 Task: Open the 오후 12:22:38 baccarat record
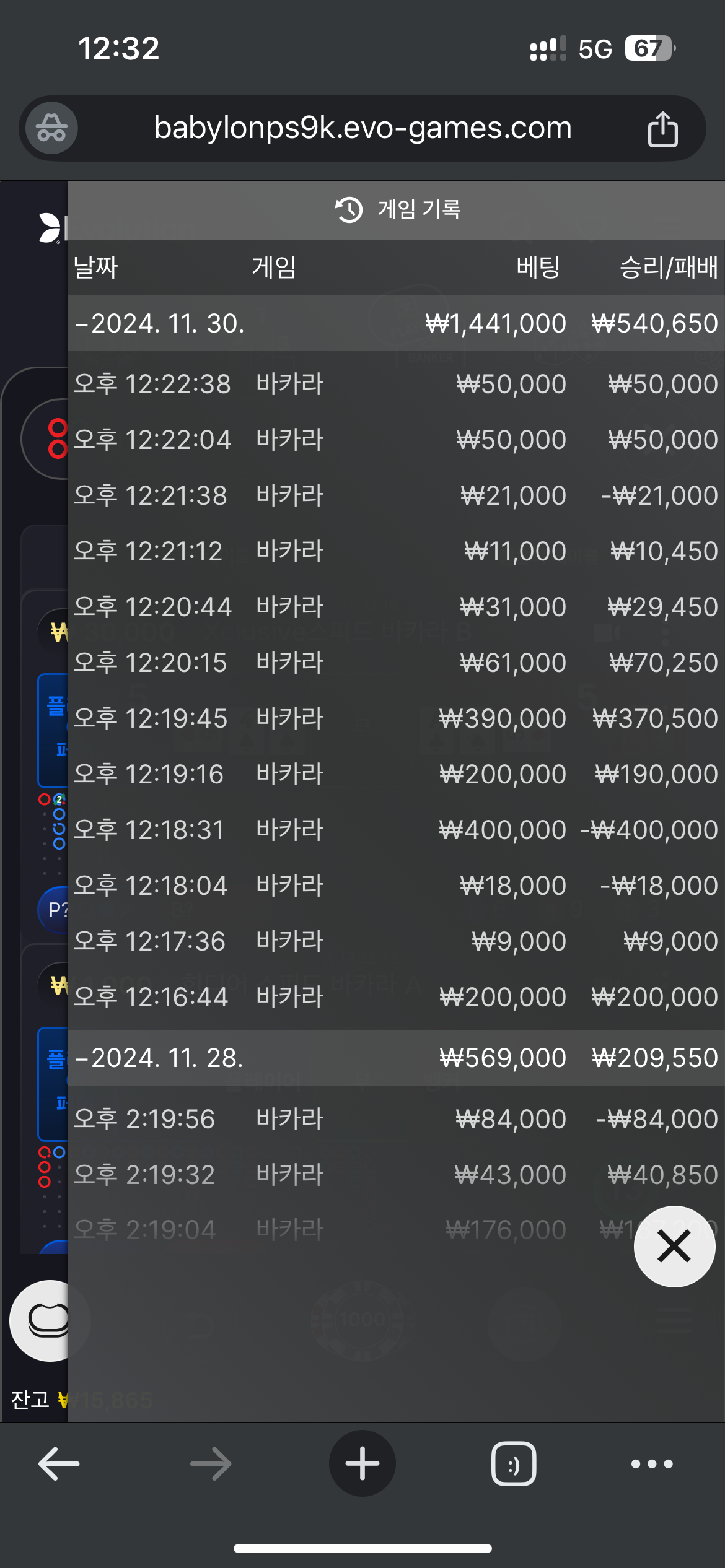[x=395, y=384]
